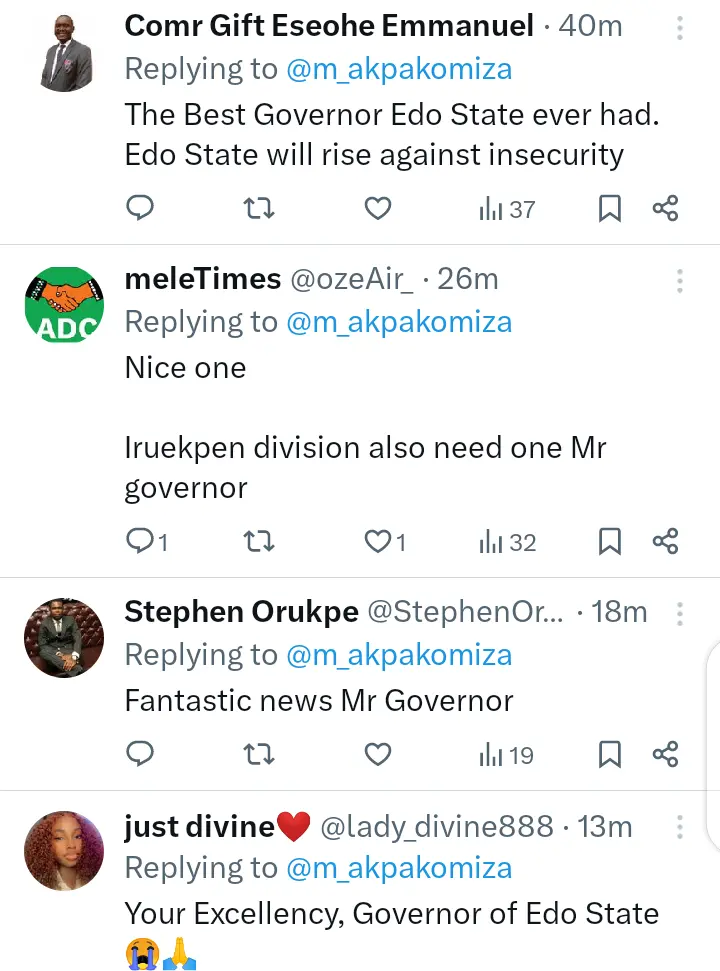Repost Stephen Orukpe's Fantastic news reply
This screenshot has height=971, width=720.
(259, 754)
